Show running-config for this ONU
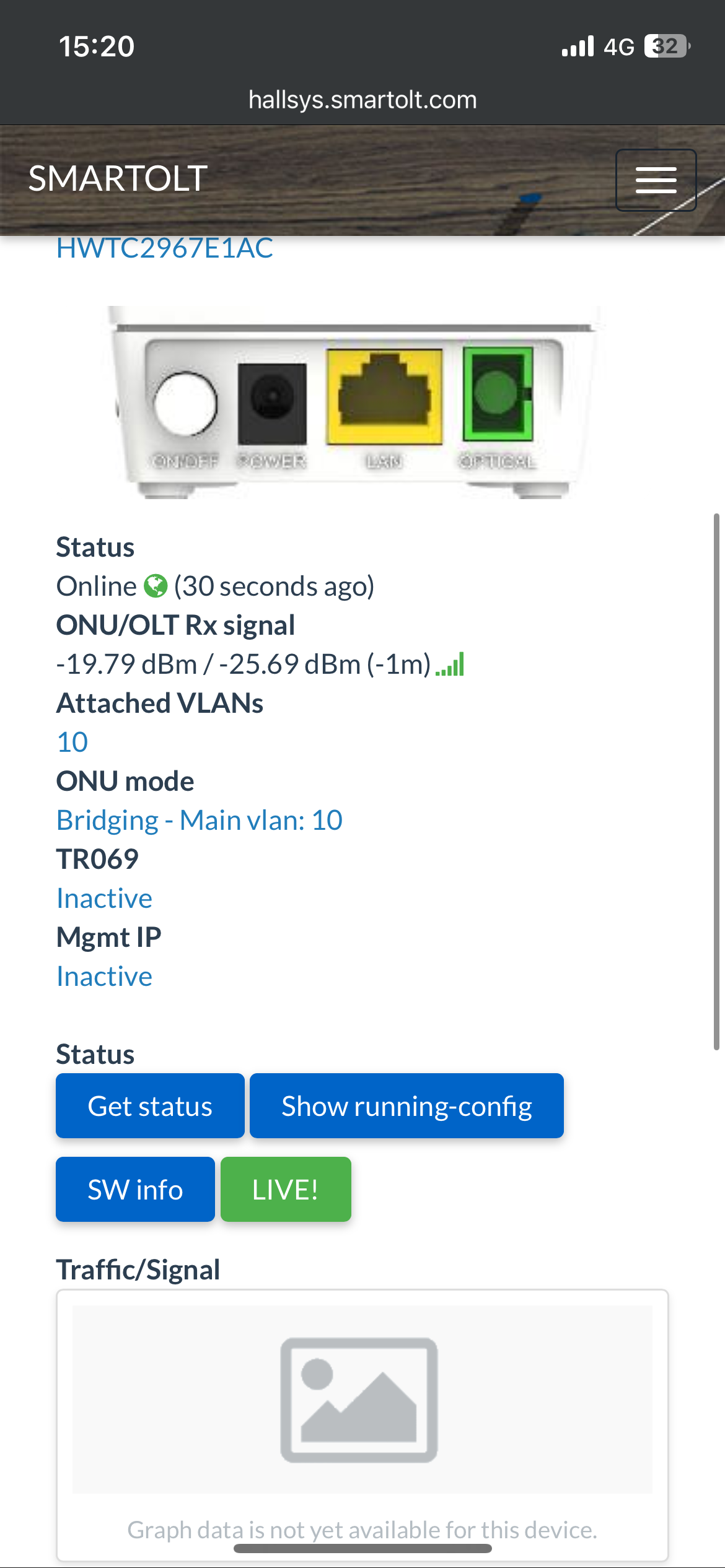 [x=406, y=1106]
